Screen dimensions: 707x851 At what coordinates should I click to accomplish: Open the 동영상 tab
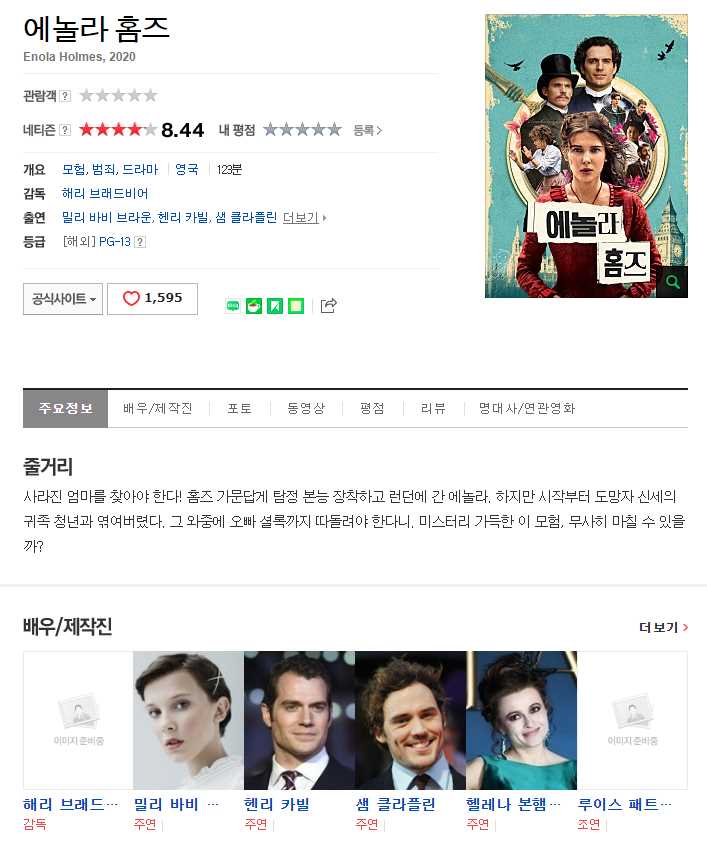(306, 409)
